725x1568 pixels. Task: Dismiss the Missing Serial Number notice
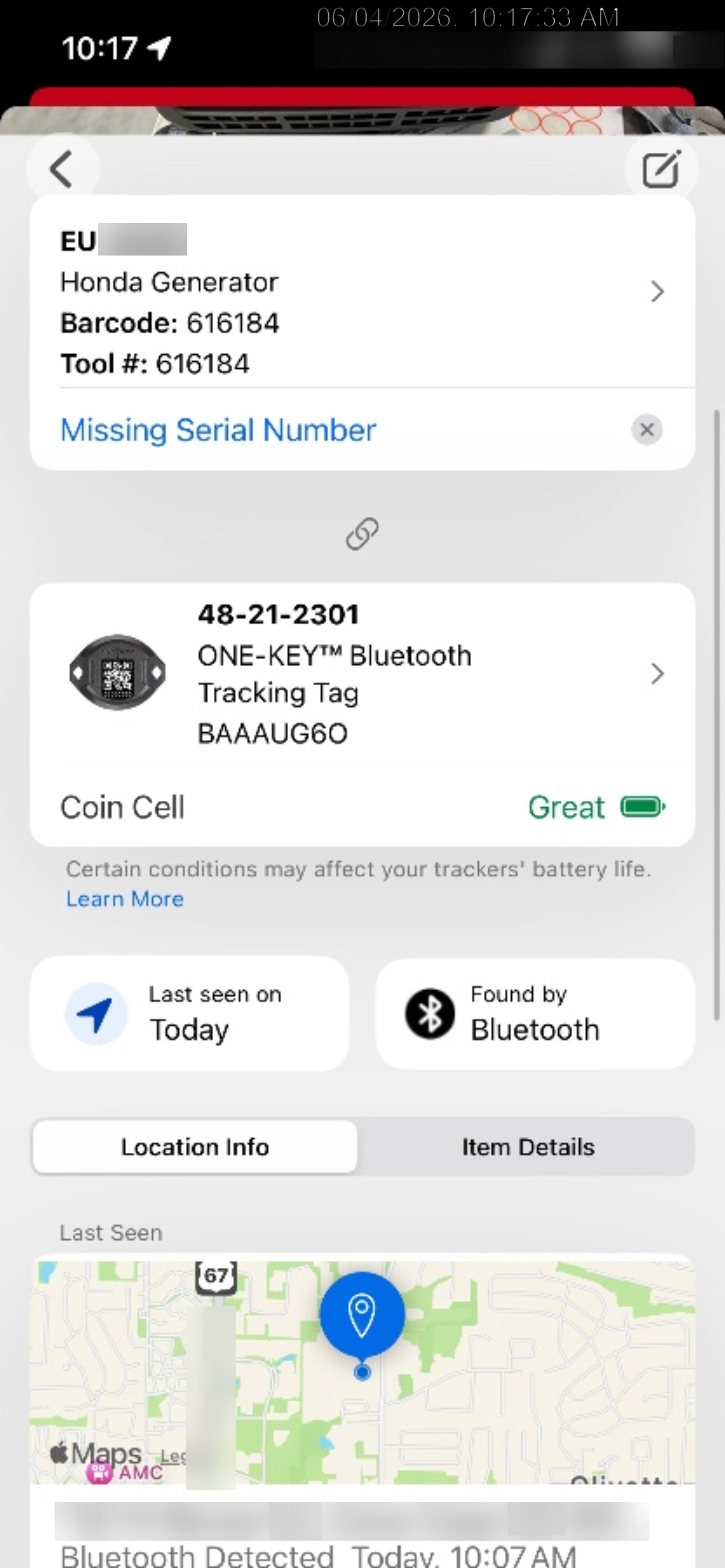point(647,430)
